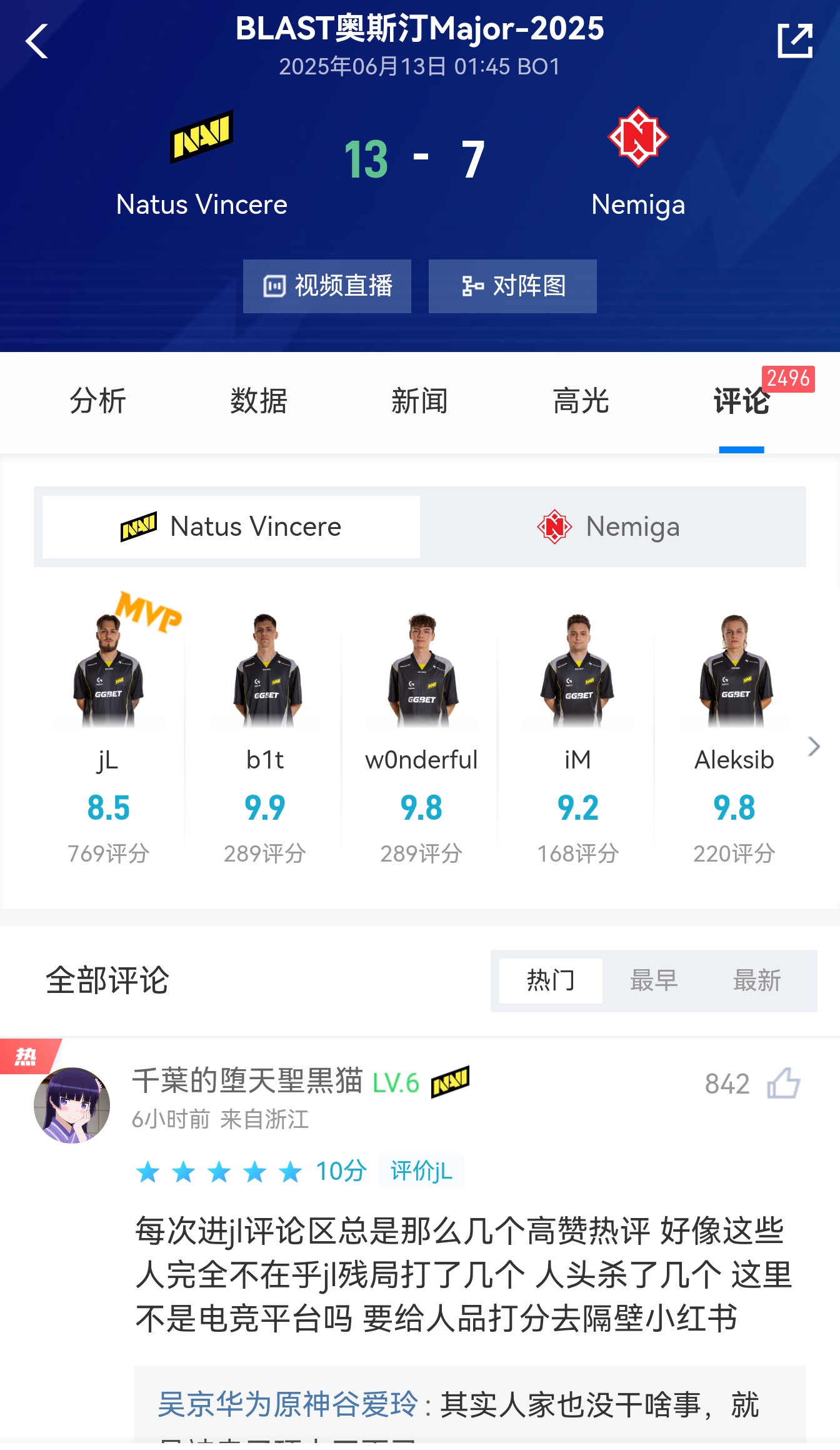Switch to the 数据 tab

pyautogui.click(x=257, y=402)
